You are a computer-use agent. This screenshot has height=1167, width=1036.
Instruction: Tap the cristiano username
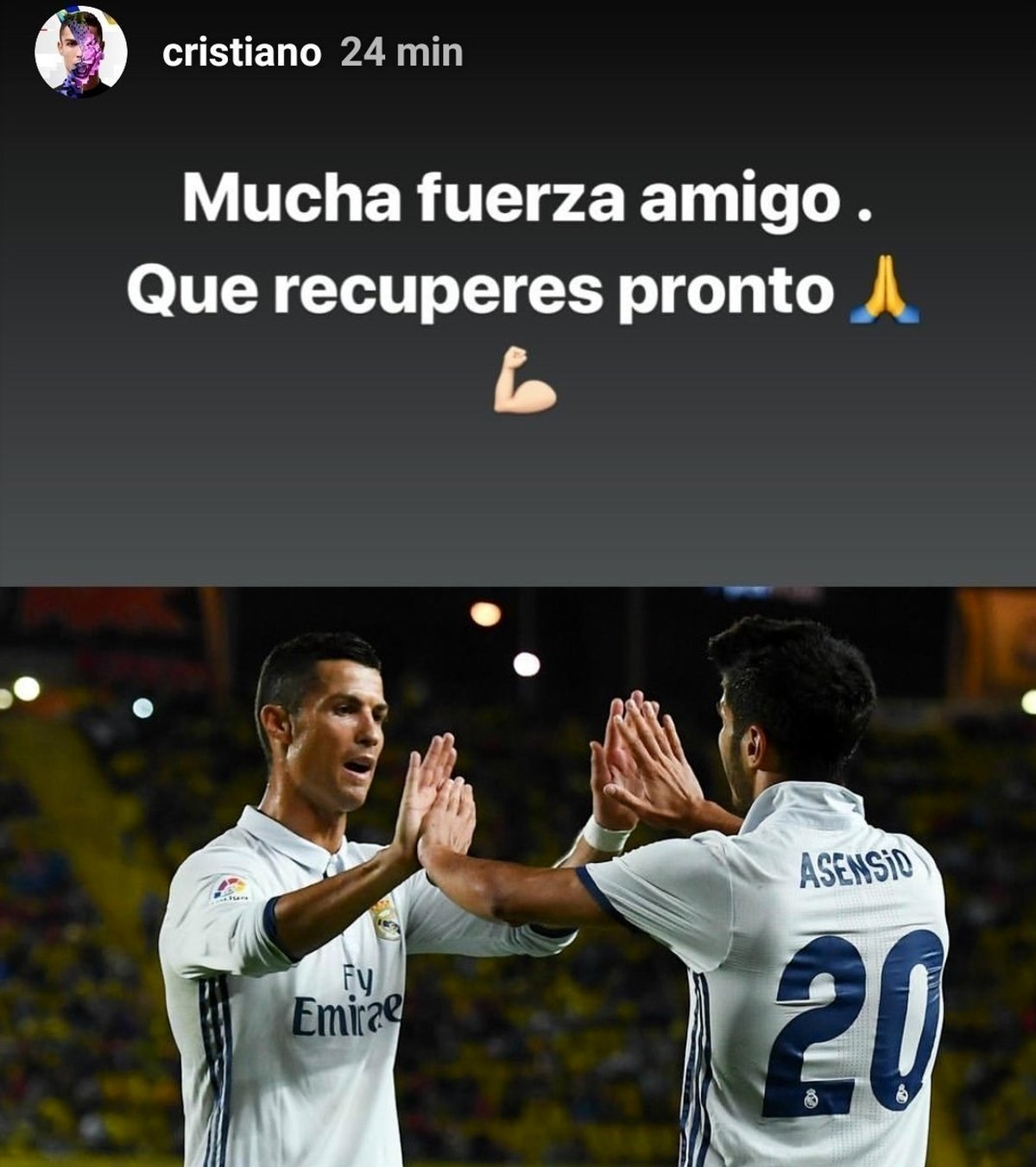click(x=241, y=54)
